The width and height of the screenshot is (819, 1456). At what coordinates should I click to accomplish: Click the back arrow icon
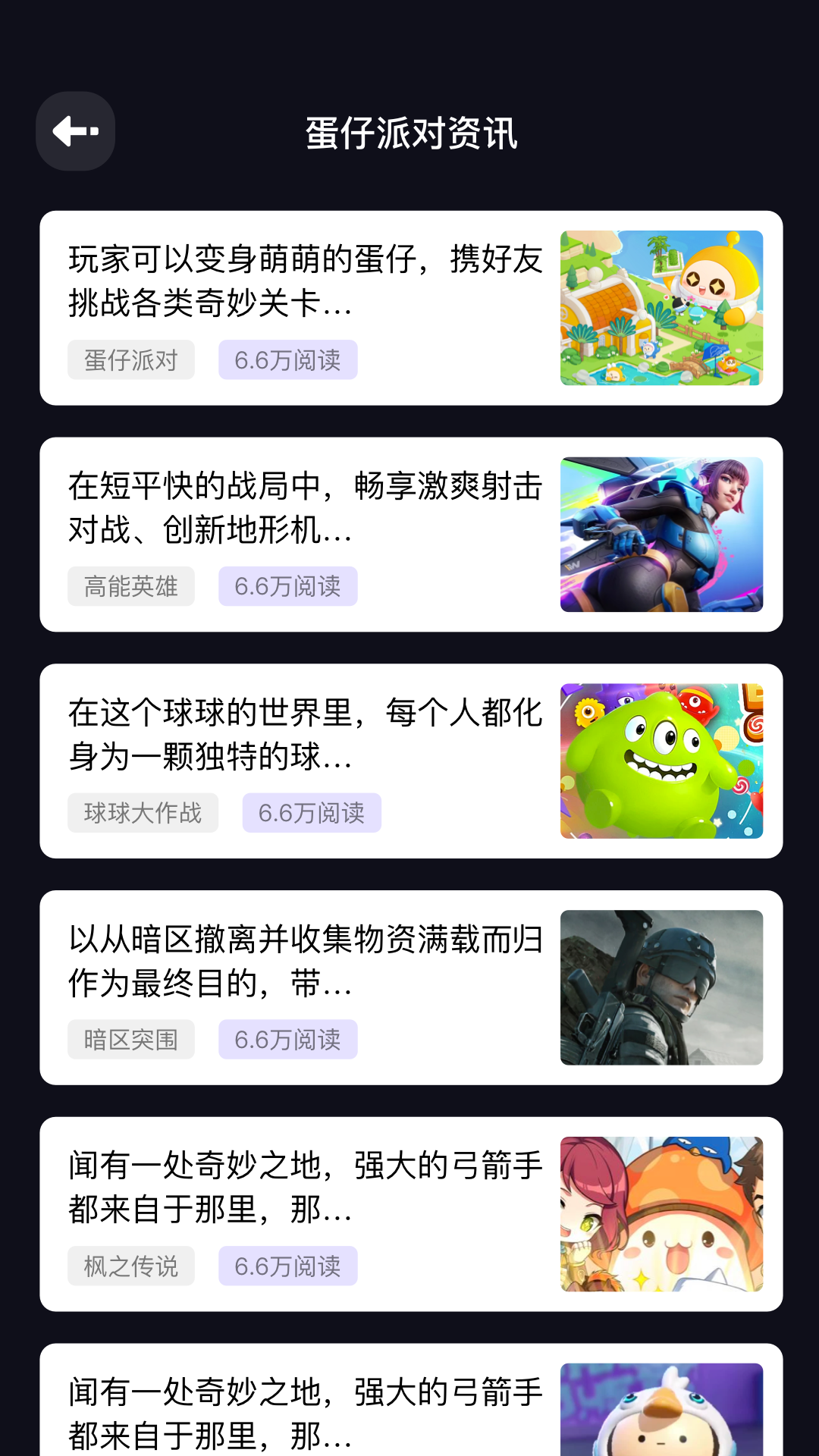point(75,130)
